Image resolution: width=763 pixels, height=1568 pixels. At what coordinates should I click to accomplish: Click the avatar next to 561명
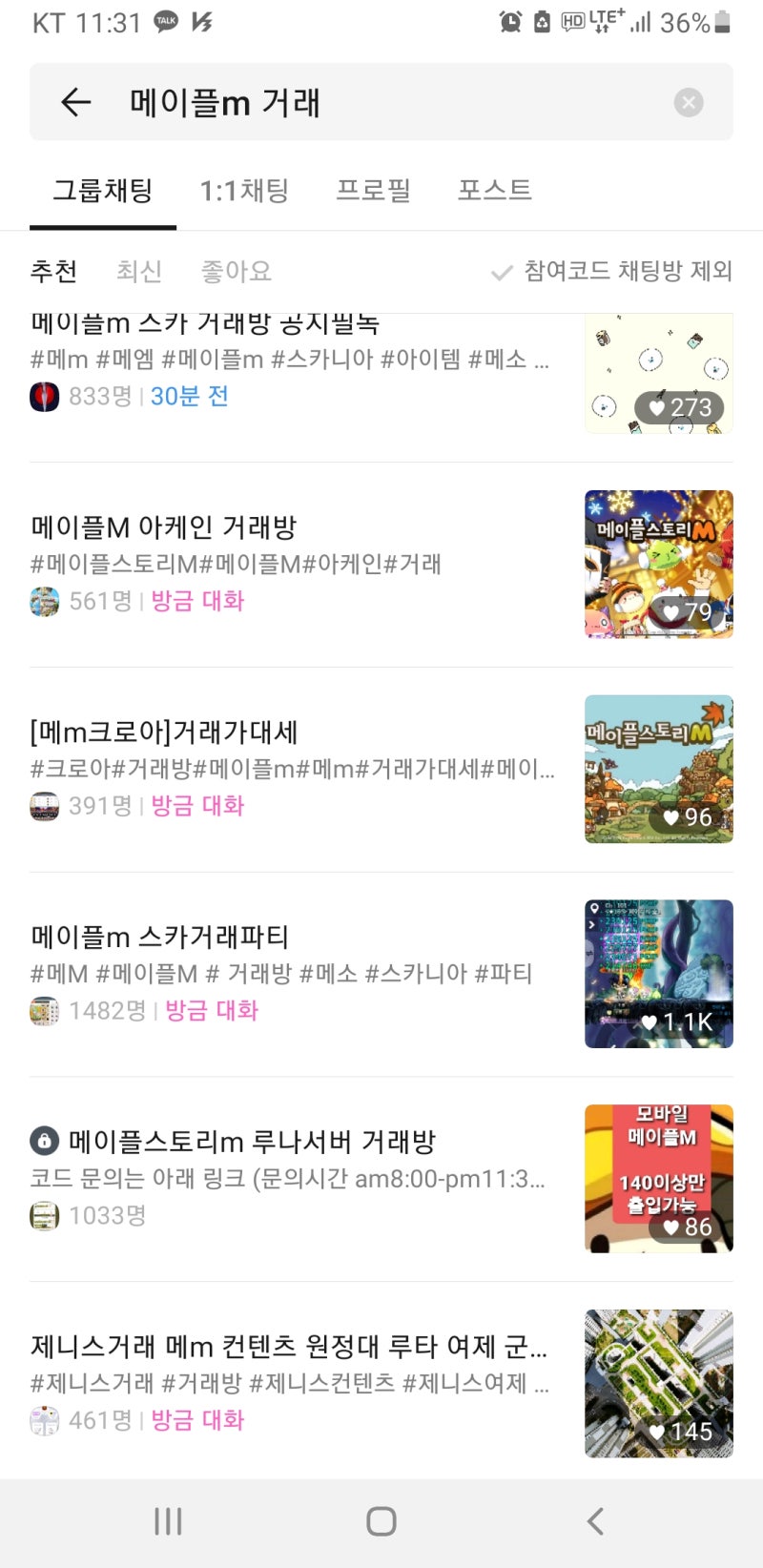click(44, 602)
